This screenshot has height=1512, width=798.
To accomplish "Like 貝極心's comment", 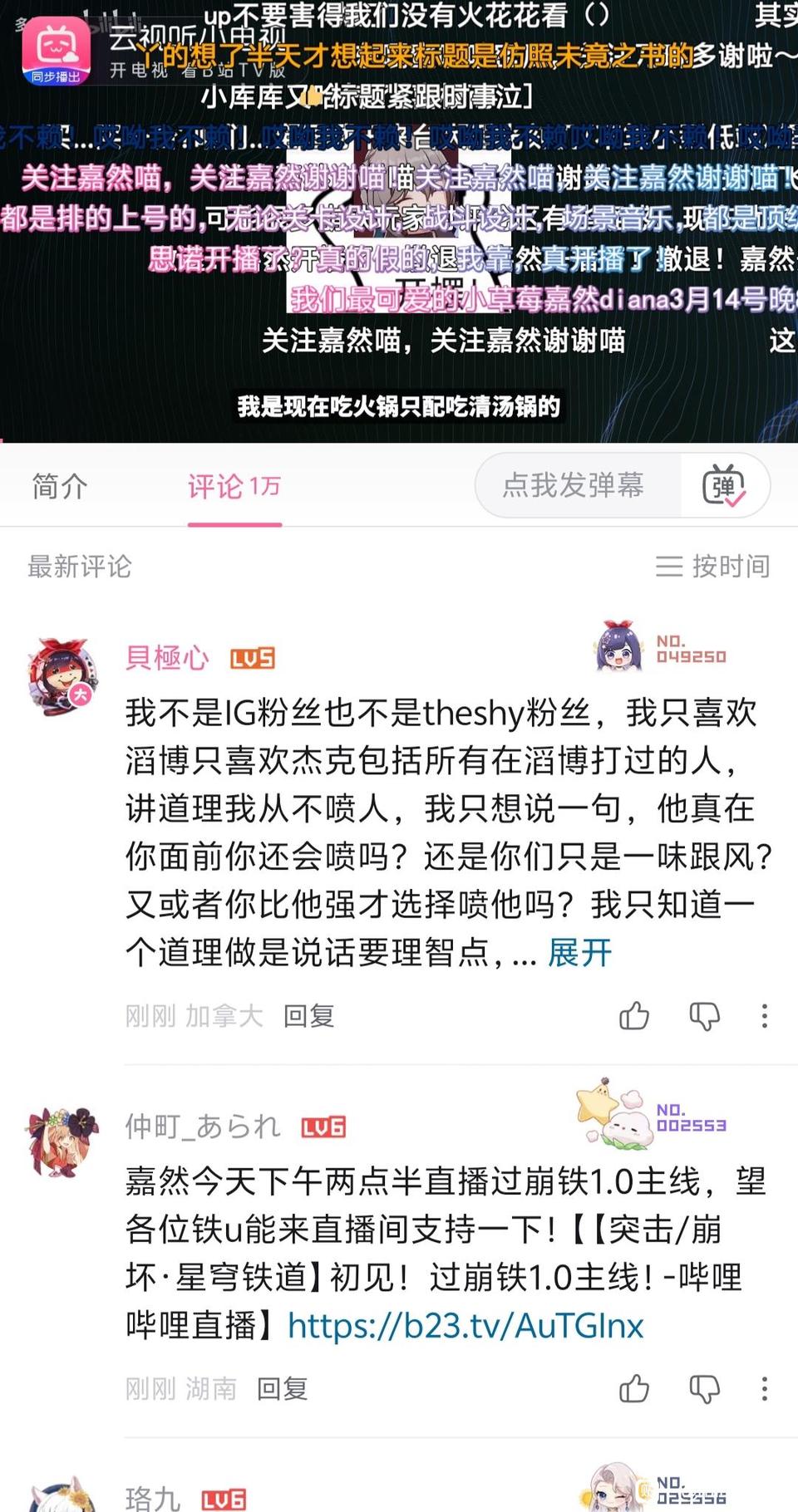I will pyautogui.click(x=634, y=1015).
